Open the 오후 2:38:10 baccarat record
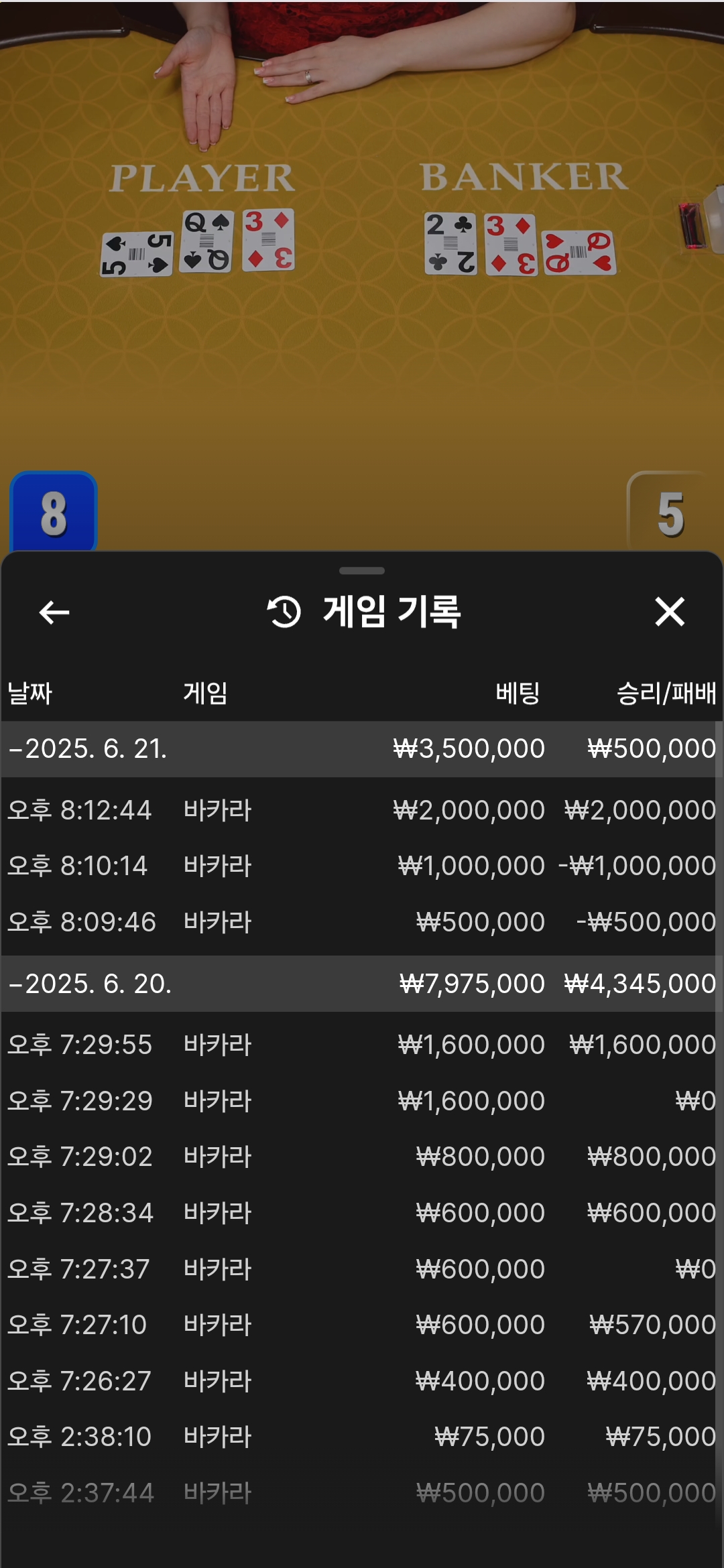This screenshot has height=1568, width=724. pos(359,1437)
